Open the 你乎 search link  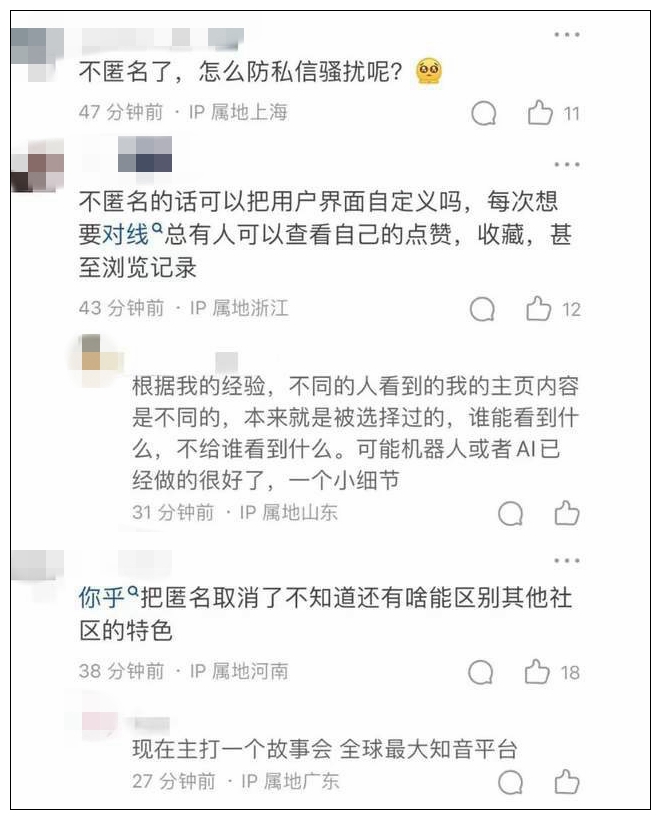106,598
